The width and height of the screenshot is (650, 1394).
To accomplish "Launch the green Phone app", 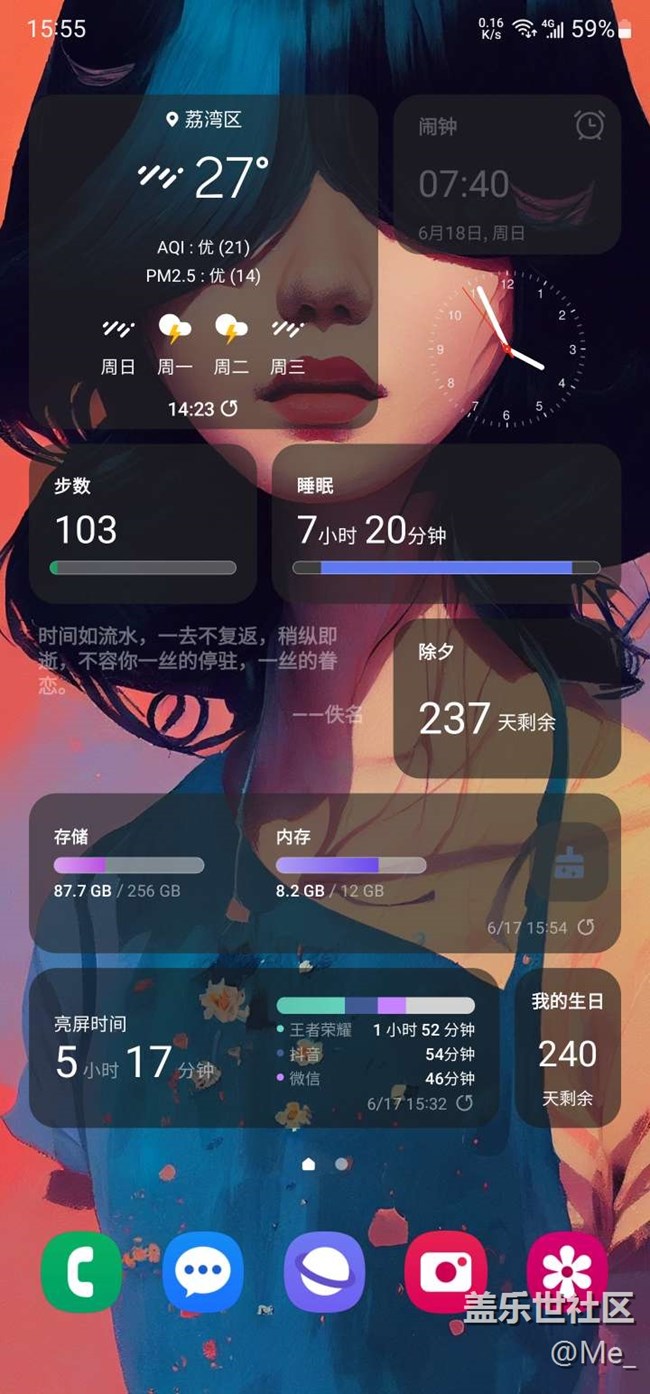I will click(81, 1271).
